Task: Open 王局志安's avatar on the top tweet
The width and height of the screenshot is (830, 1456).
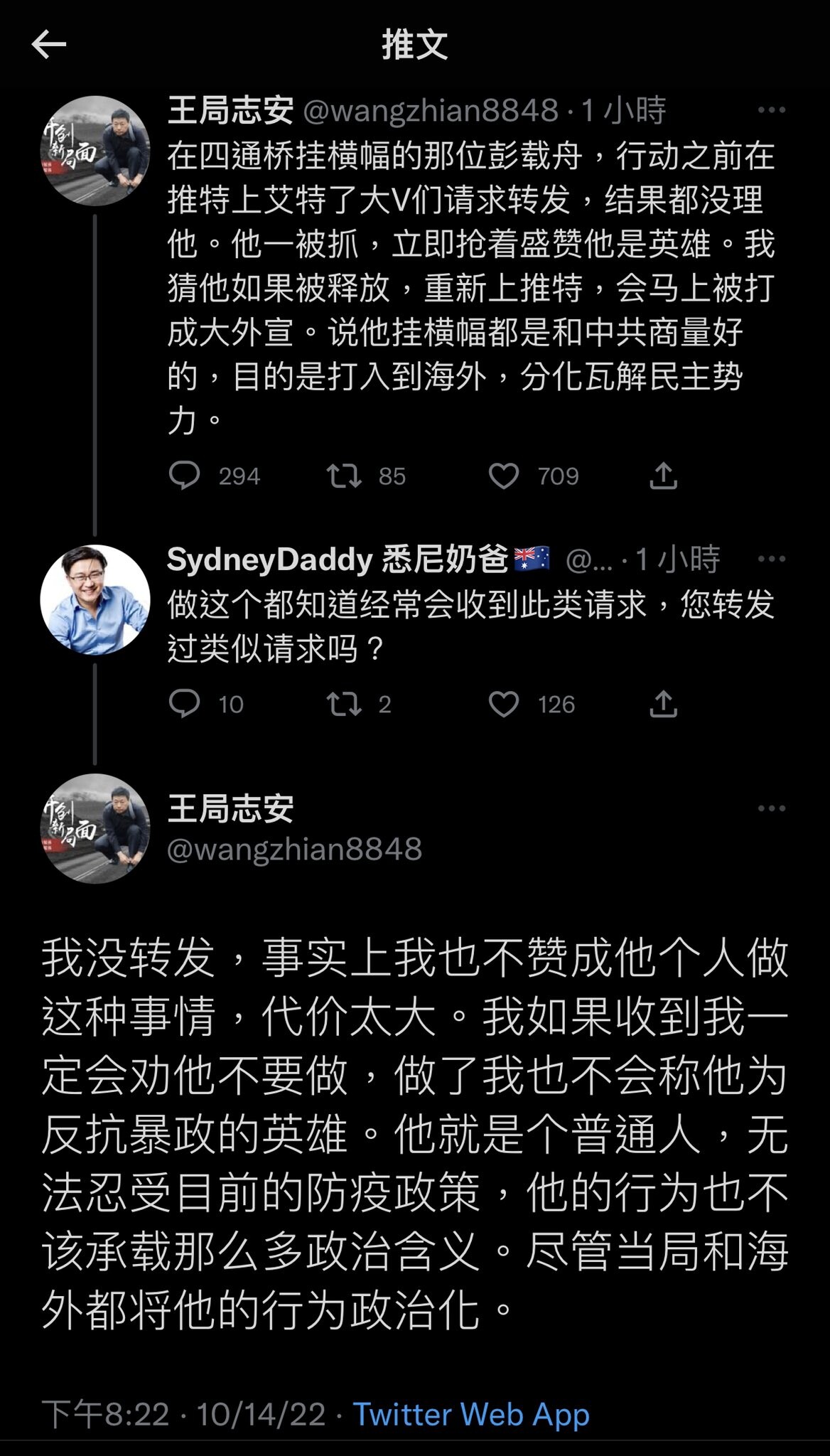Action: (95, 151)
